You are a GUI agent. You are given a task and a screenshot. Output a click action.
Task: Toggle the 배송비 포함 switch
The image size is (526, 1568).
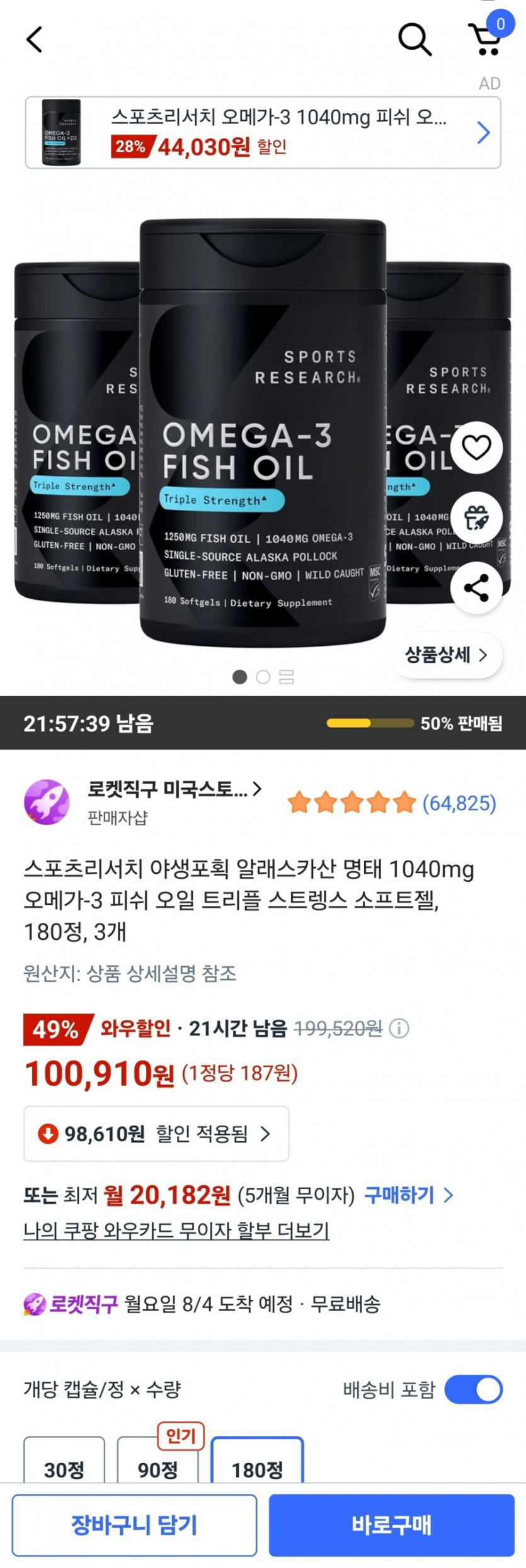pyautogui.click(x=473, y=1389)
